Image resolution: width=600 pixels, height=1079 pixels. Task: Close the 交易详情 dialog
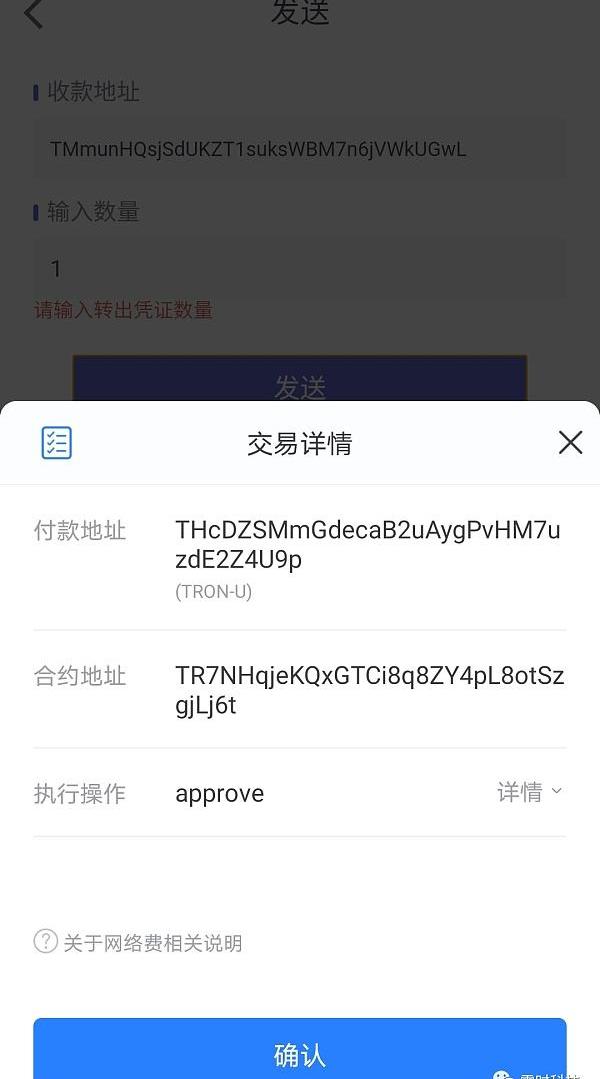[570, 443]
